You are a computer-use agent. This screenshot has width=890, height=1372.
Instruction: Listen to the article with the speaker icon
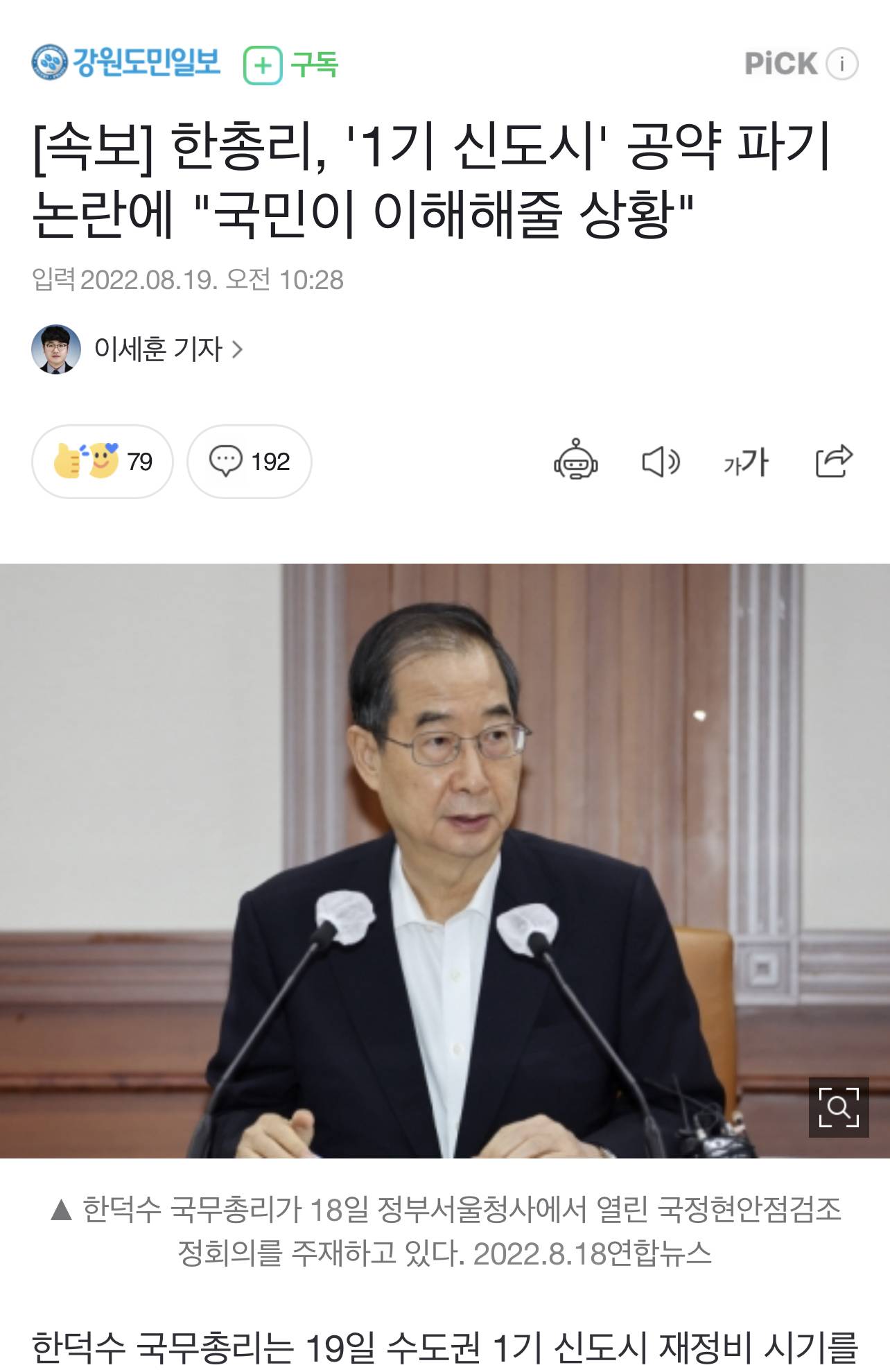(x=660, y=462)
